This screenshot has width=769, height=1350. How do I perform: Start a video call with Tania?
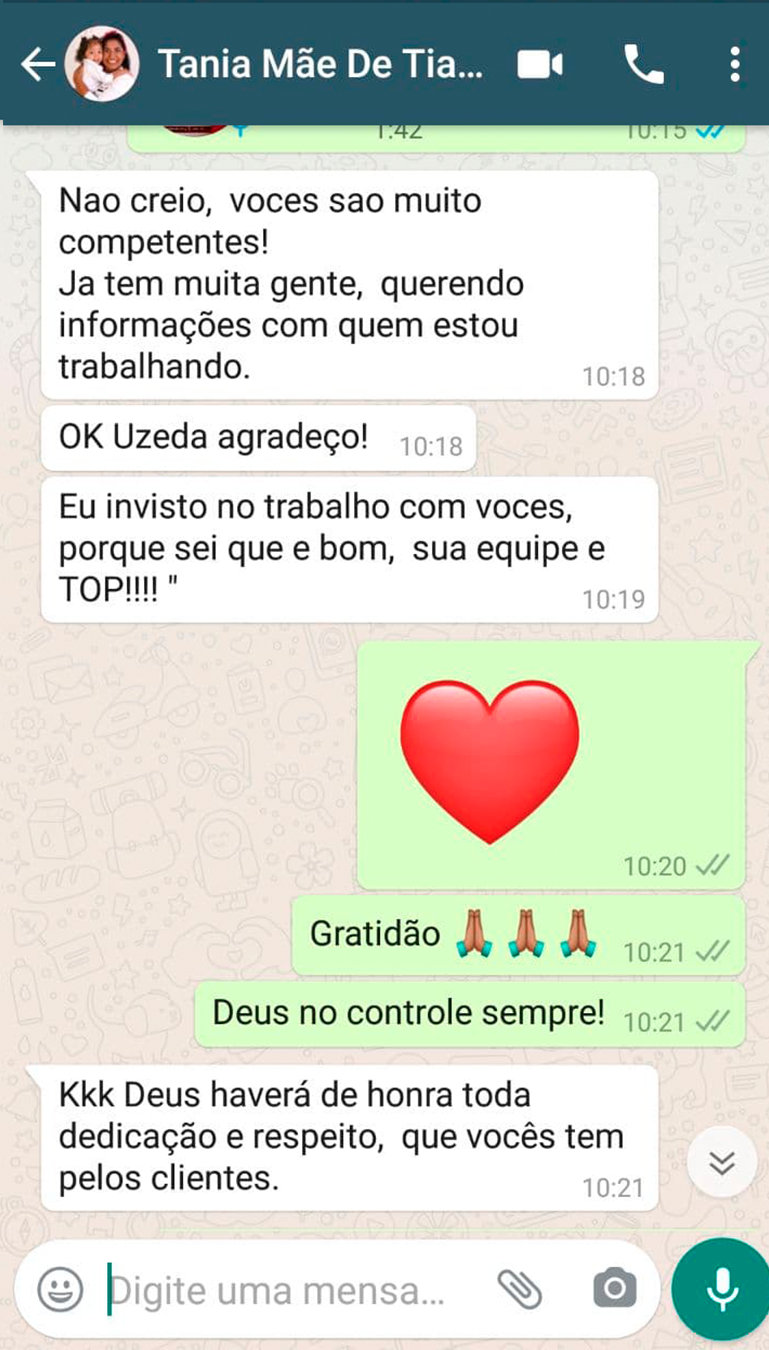[x=540, y=65]
